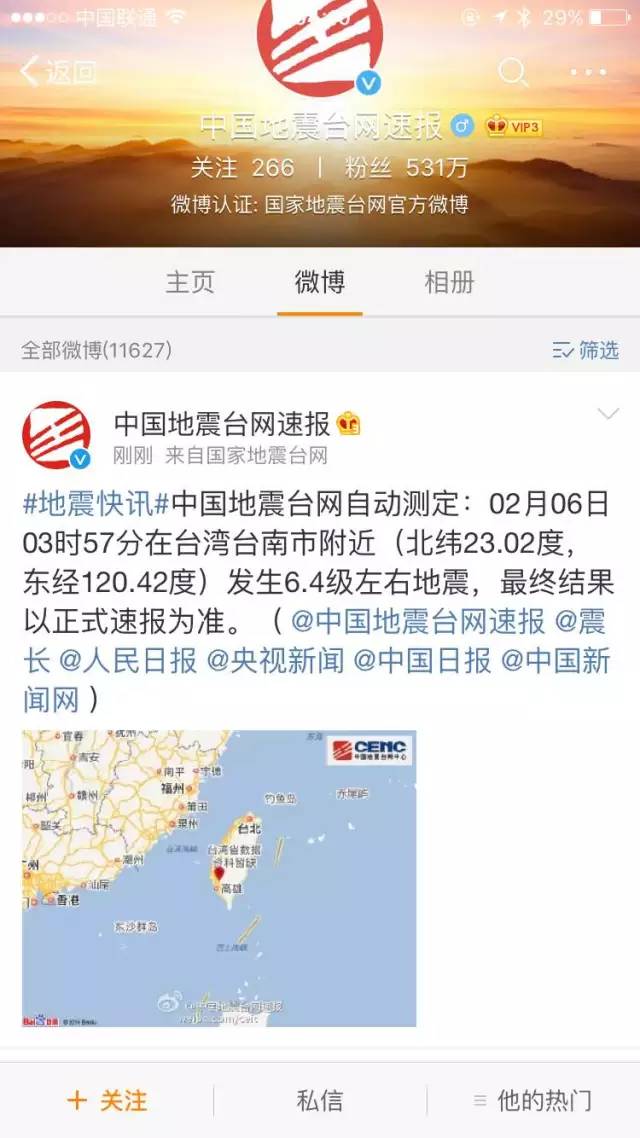The width and height of the screenshot is (640, 1138).
Task: Expand the post's dropdown chevron
Action: point(607,415)
